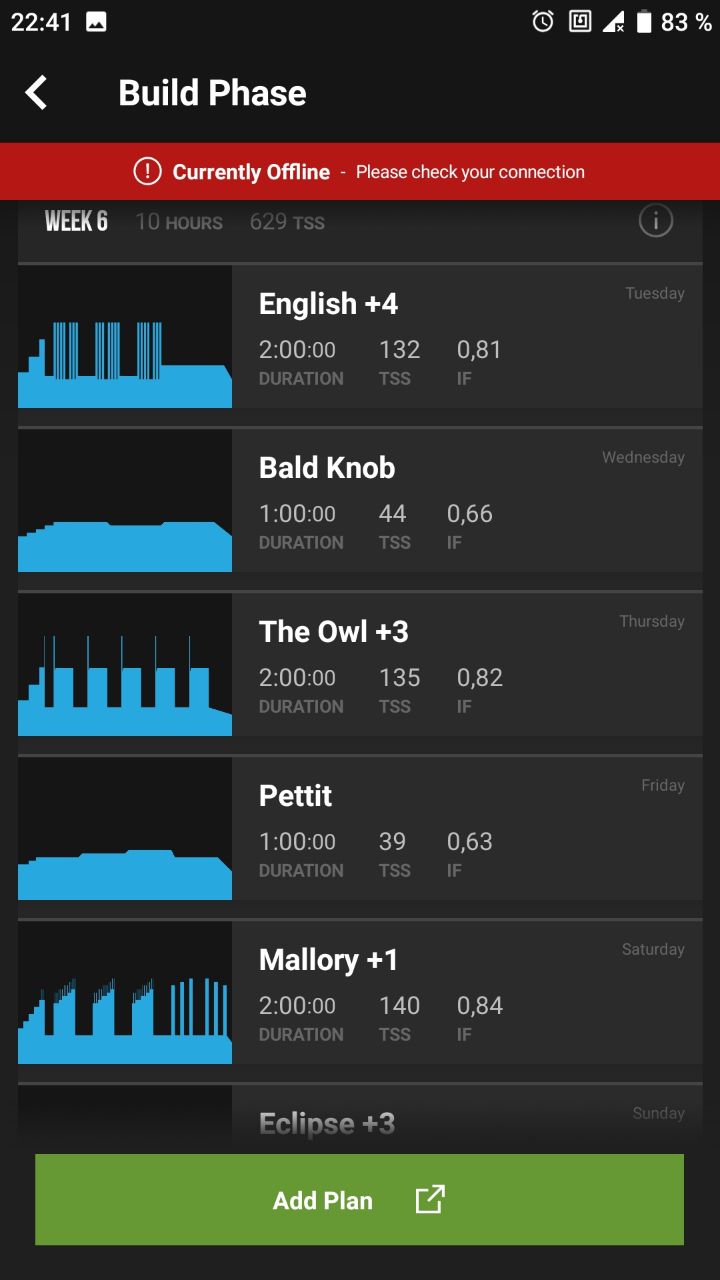Open the Mallory +1 workout
The image size is (720, 1280).
pyautogui.click(x=360, y=992)
